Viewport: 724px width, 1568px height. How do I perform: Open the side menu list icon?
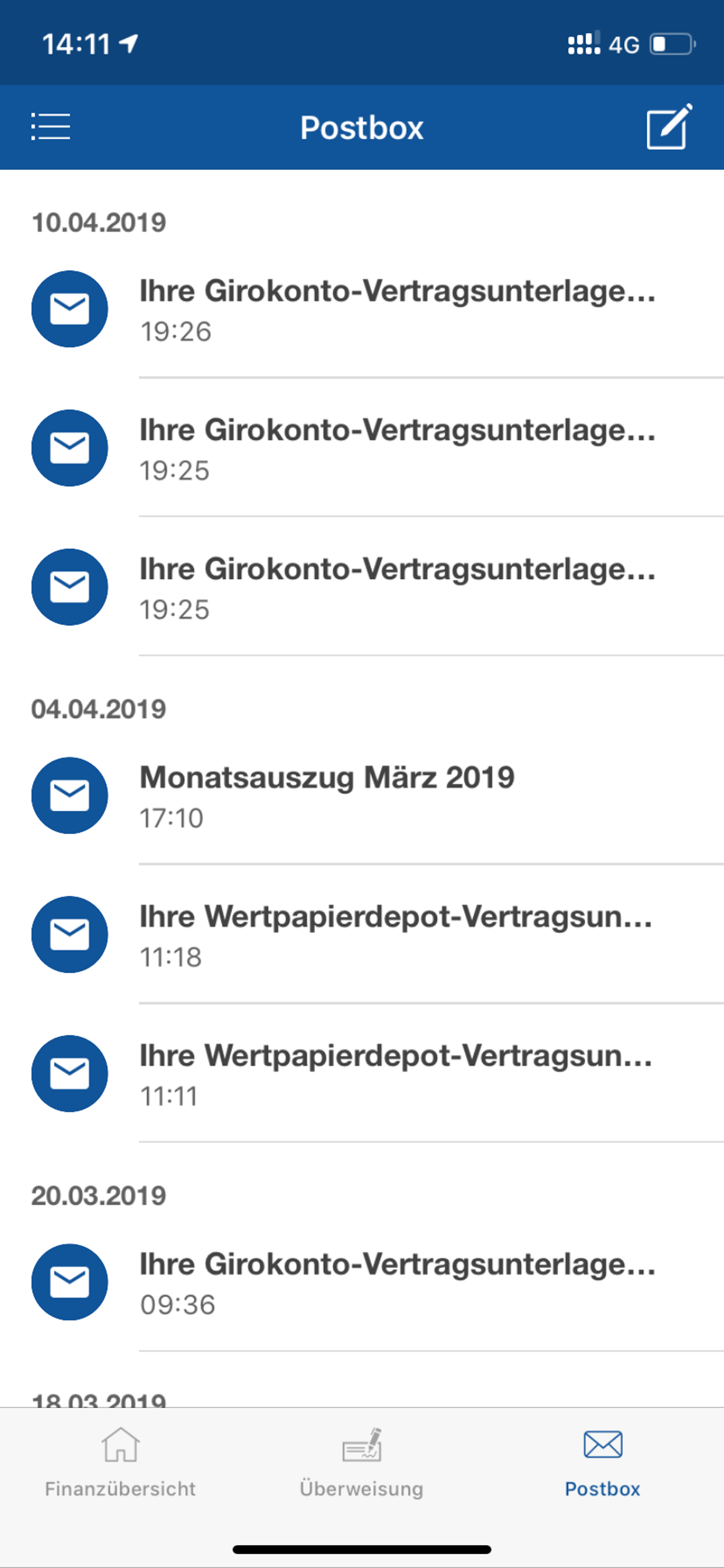pyautogui.click(x=51, y=127)
